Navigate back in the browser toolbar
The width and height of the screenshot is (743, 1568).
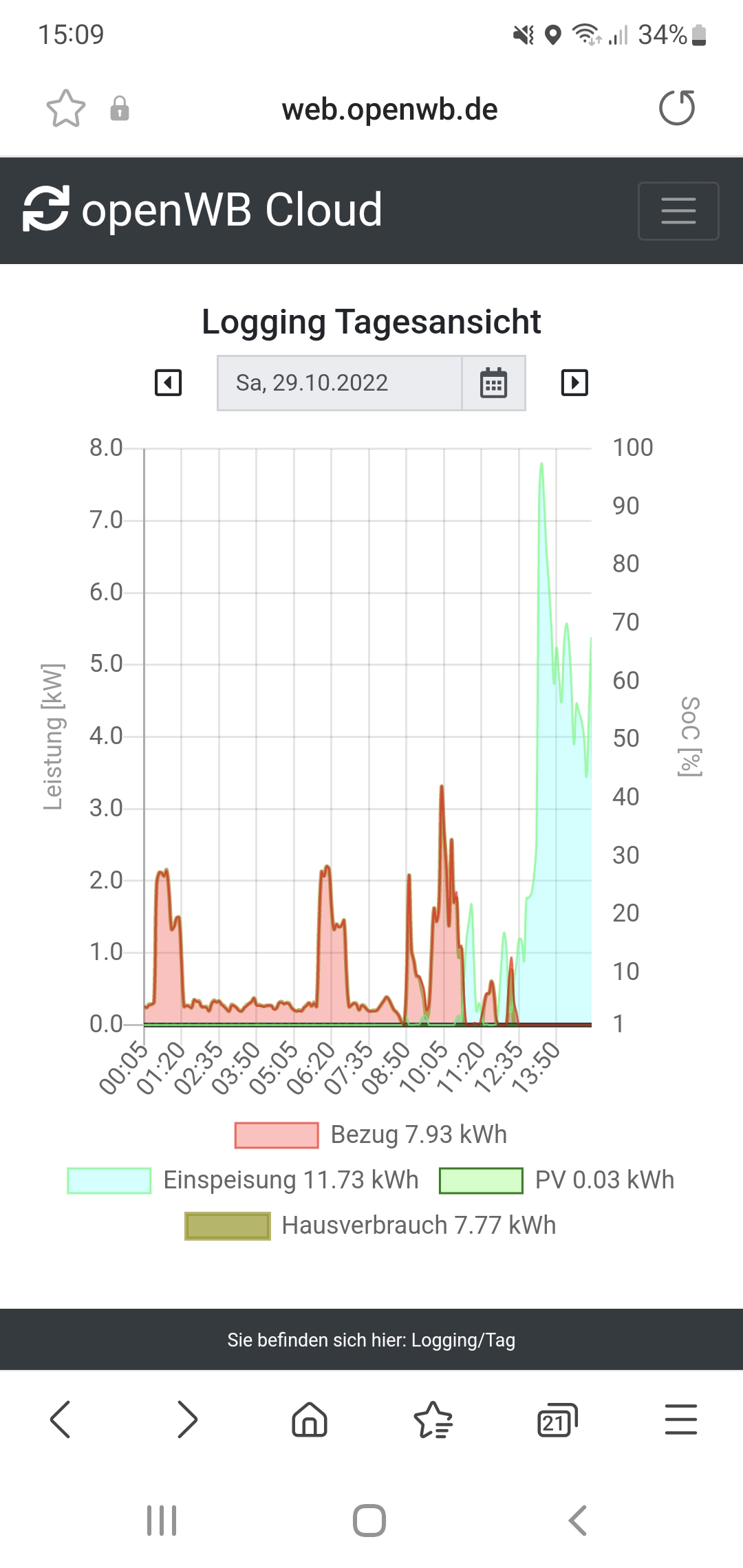61,1419
